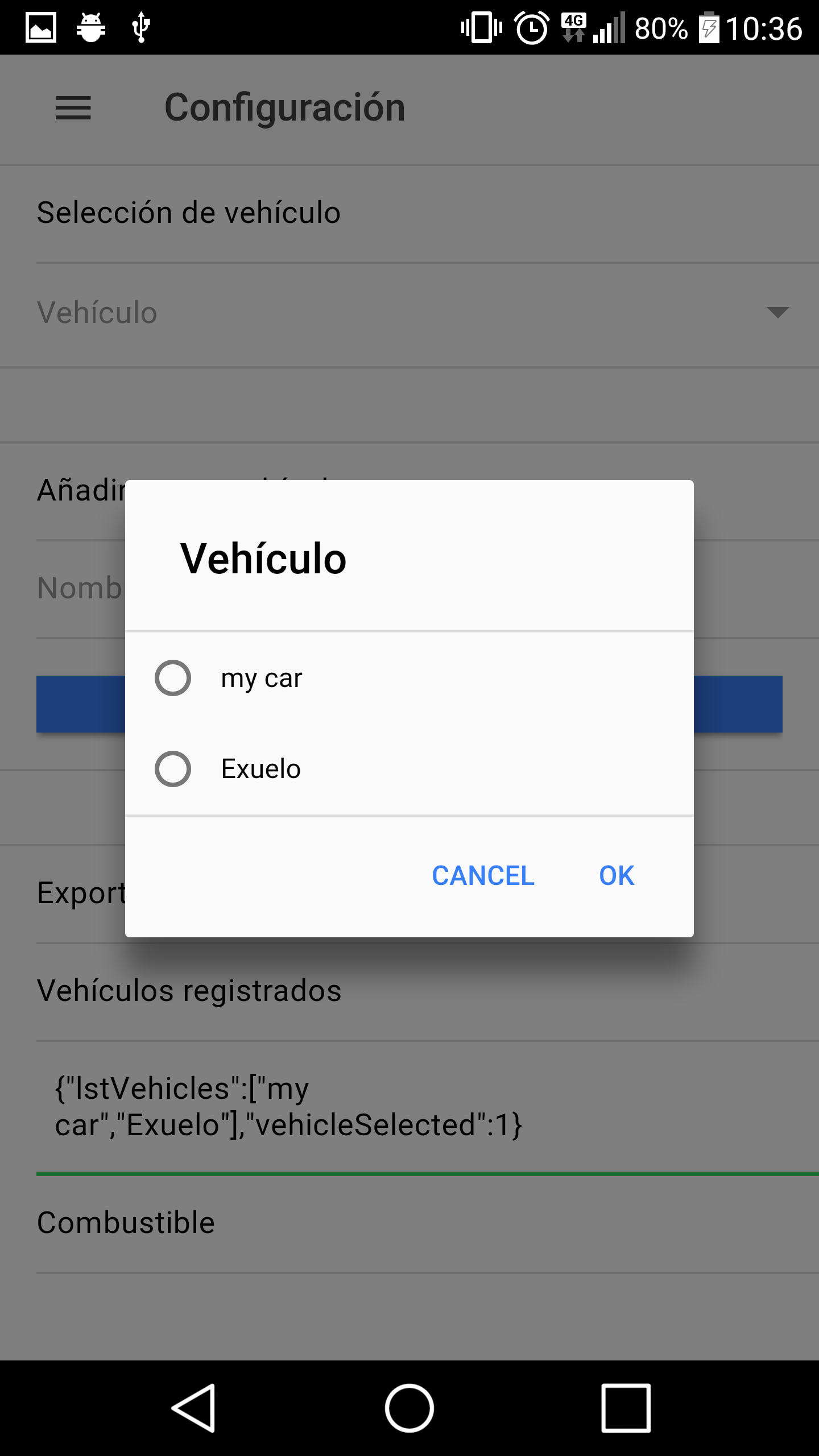
Task: Go back with the system back button
Action: point(193,1408)
